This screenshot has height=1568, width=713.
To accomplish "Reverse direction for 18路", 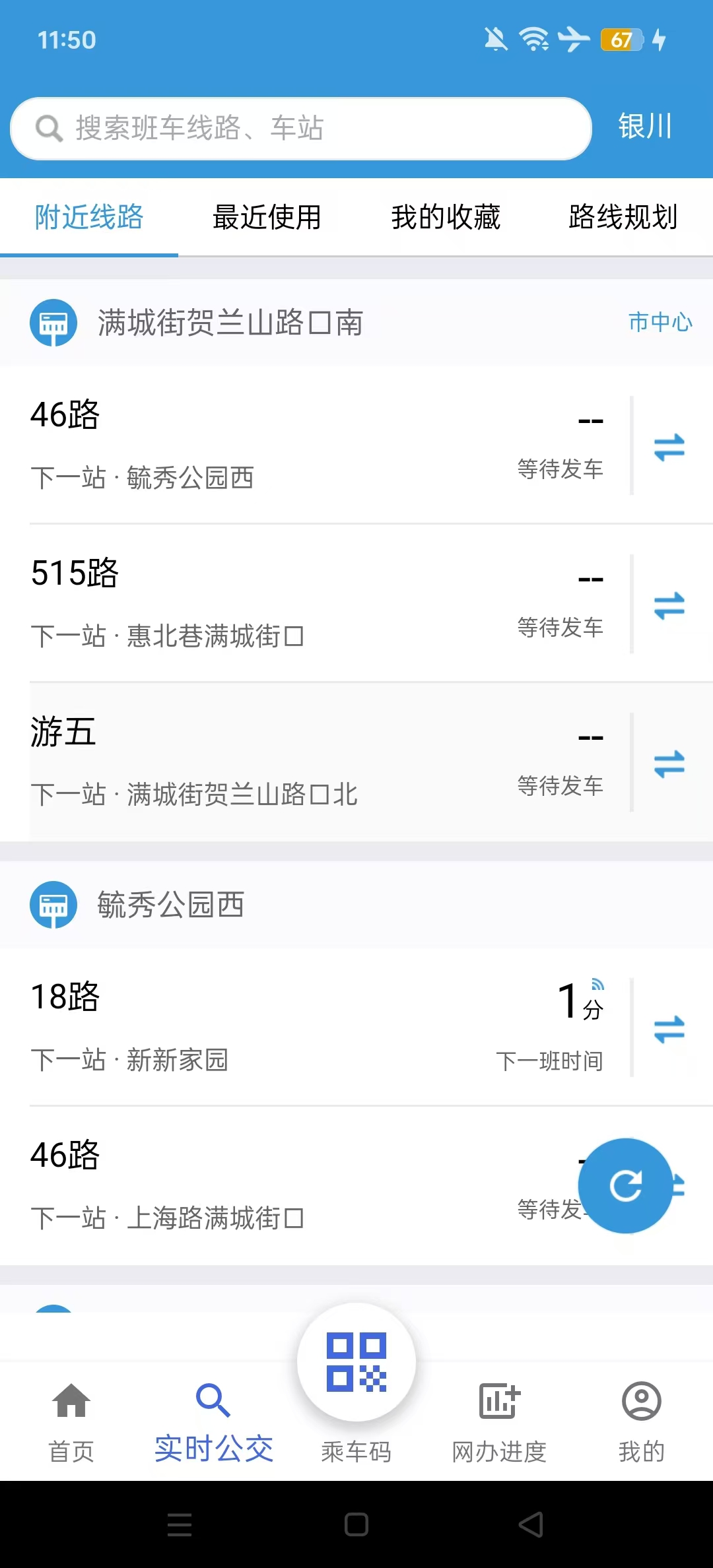I will pyautogui.click(x=669, y=1028).
